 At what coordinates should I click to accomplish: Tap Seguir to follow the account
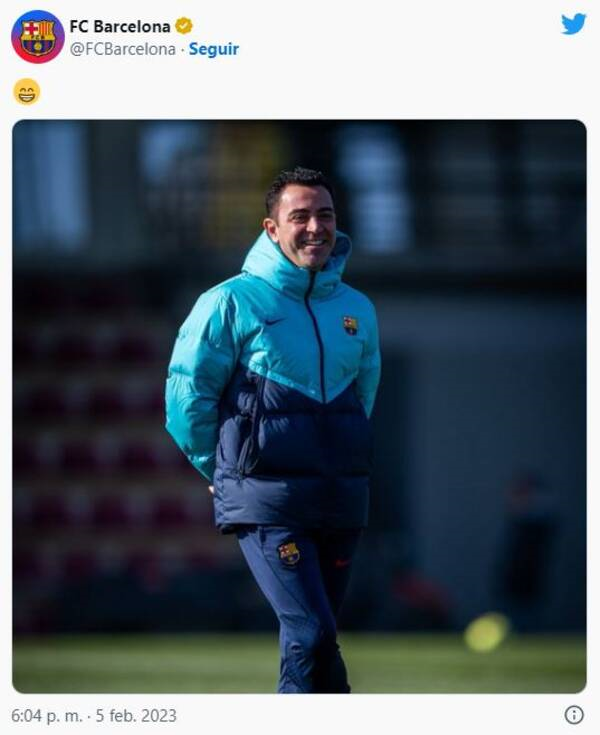tap(214, 49)
